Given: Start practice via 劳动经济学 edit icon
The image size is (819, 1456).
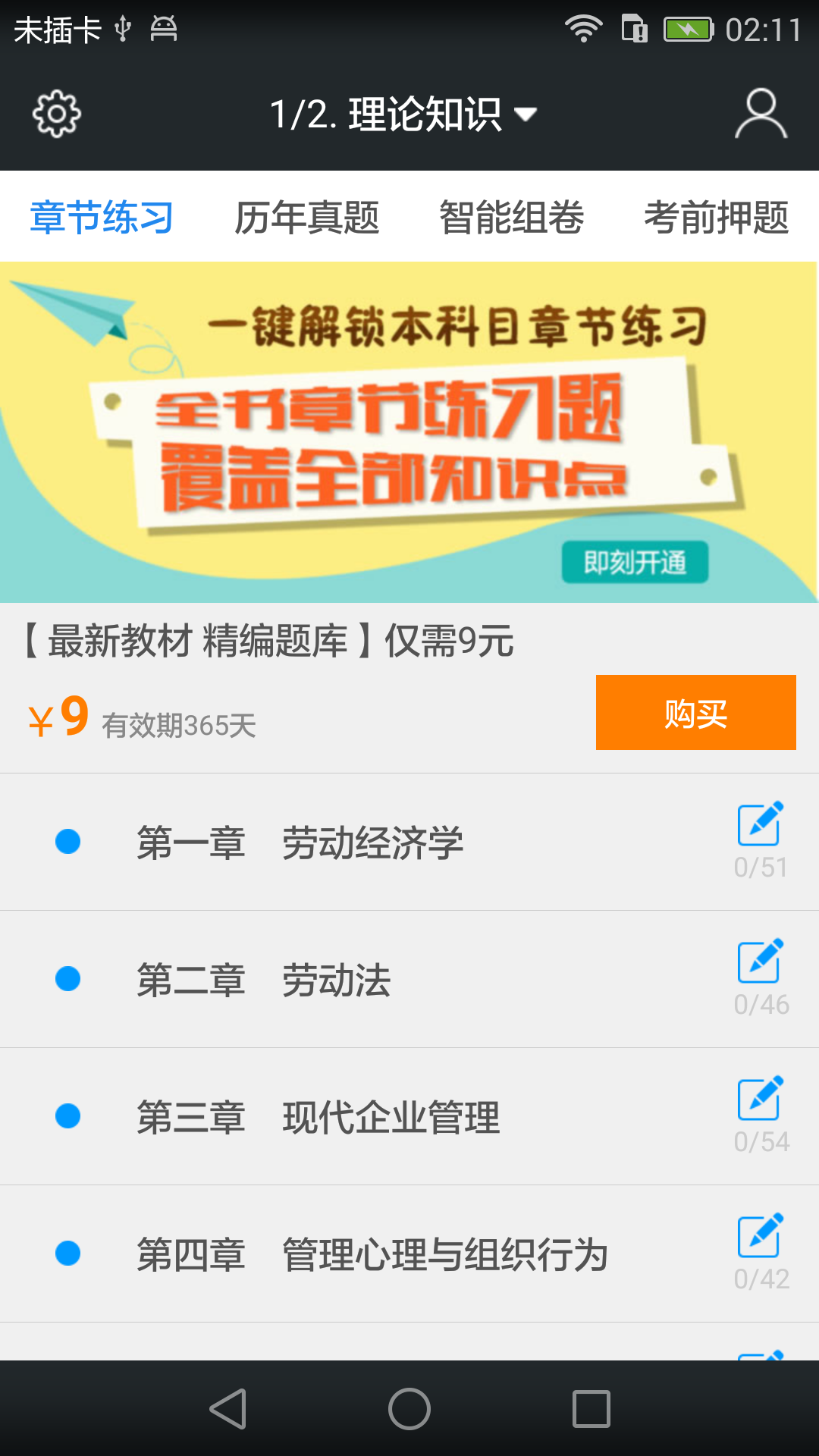Looking at the screenshot, I should 761,824.
